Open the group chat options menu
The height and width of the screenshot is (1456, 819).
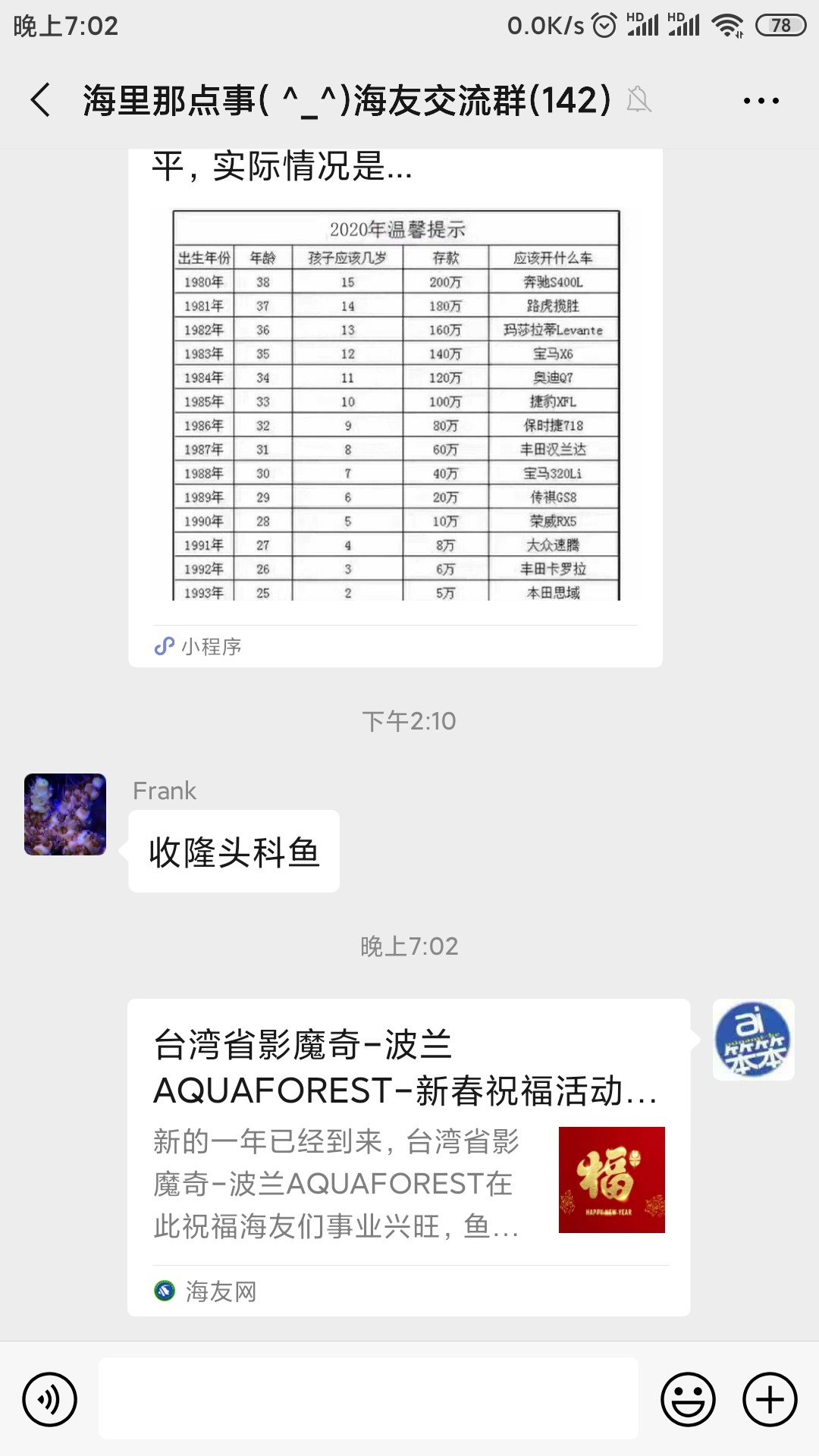pyautogui.click(x=761, y=100)
